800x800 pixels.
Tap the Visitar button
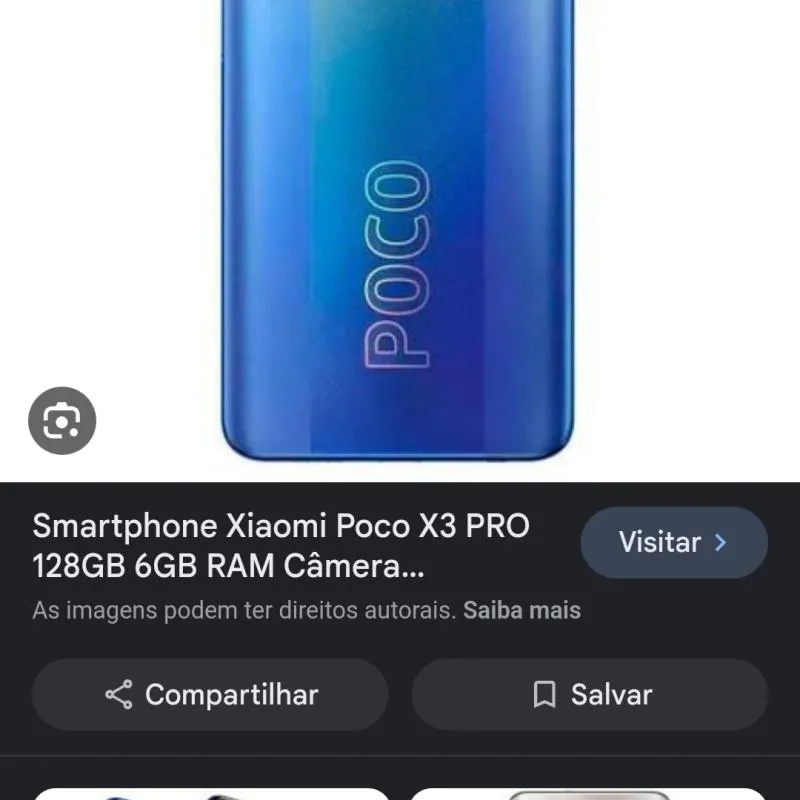pyautogui.click(x=673, y=542)
